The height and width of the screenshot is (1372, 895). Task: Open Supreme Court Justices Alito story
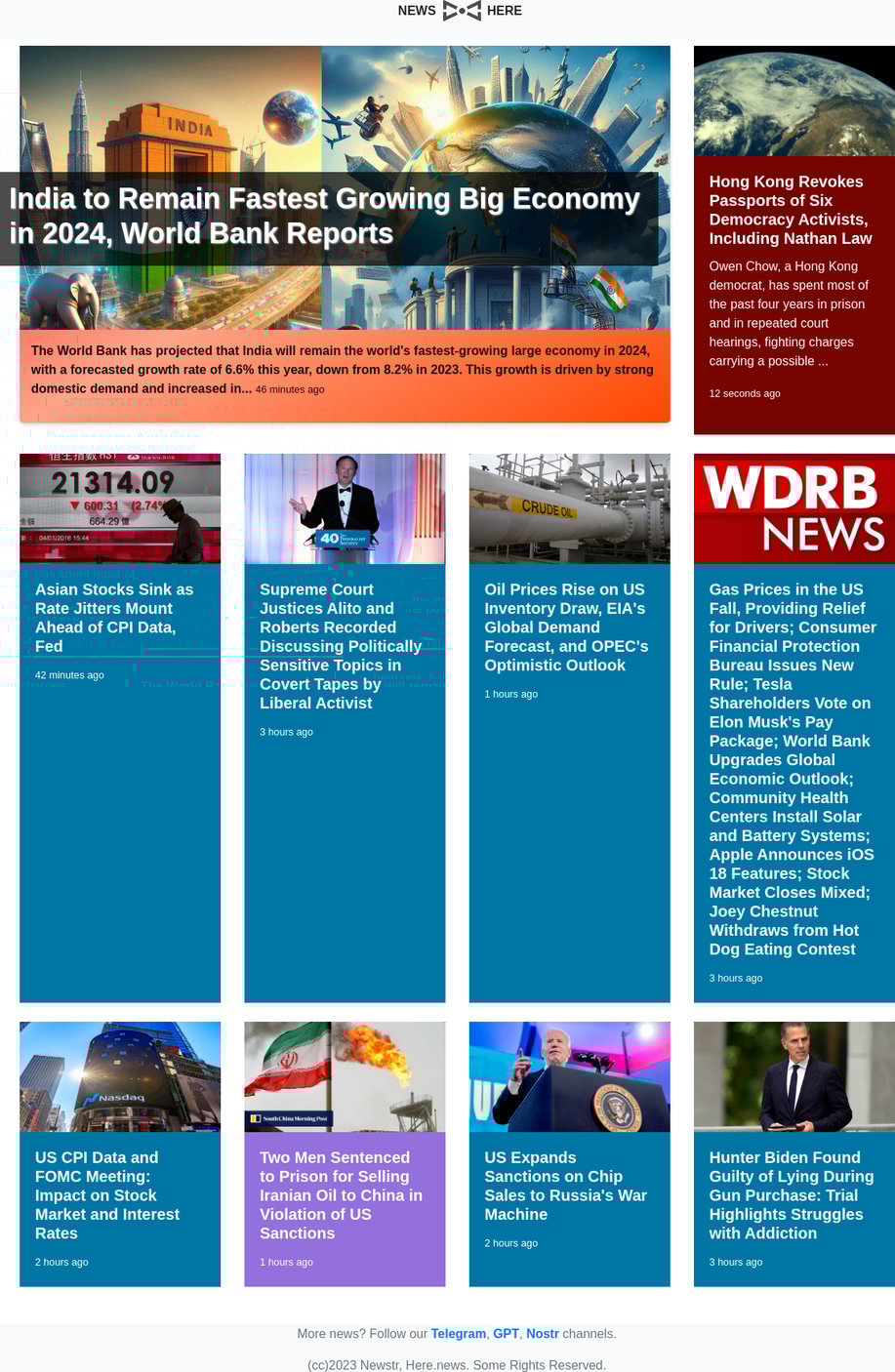338,645
